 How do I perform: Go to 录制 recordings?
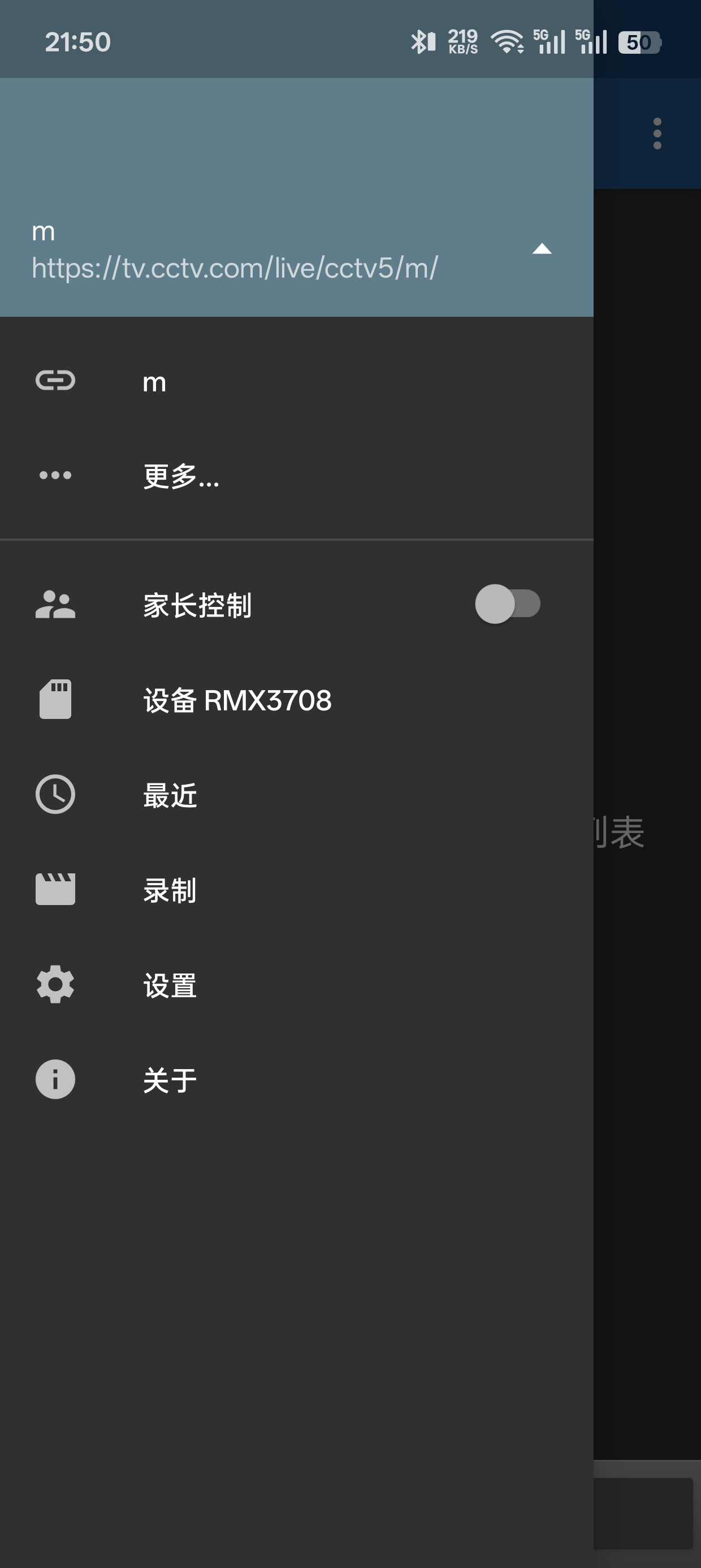pyautogui.click(x=296, y=890)
